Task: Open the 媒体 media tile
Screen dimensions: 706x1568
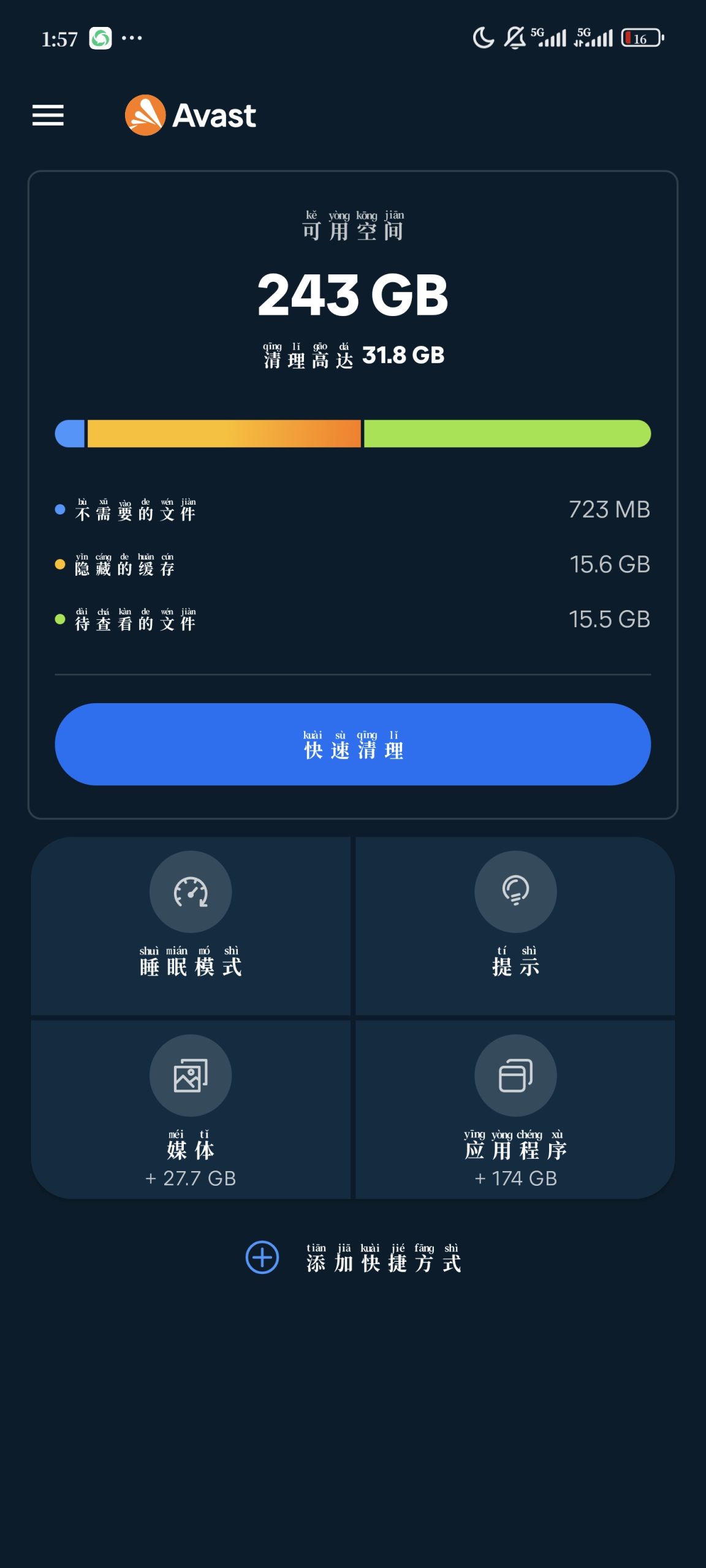Action: point(191,1109)
